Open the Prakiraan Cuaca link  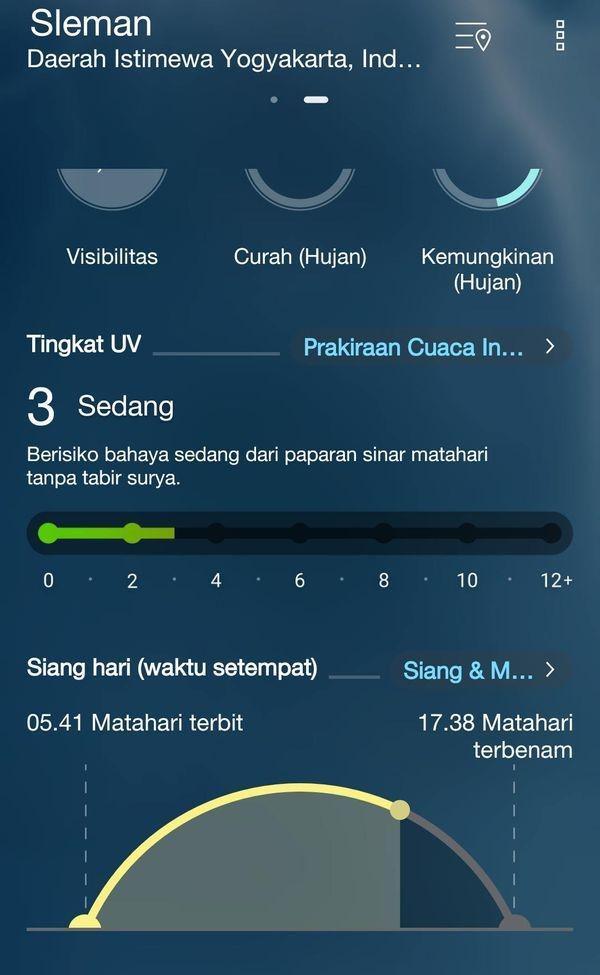(430, 347)
